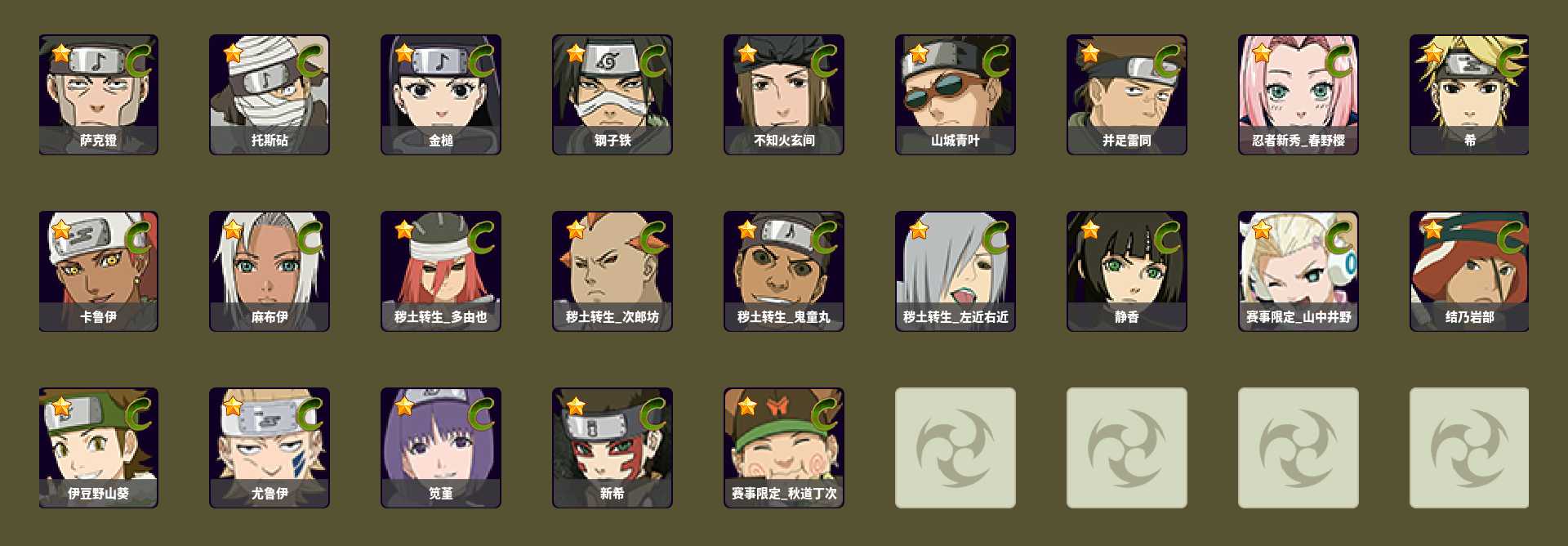This screenshot has width=1568, height=546.
Task: Select 不知火玄间 from the roster
Action: tap(784, 94)
